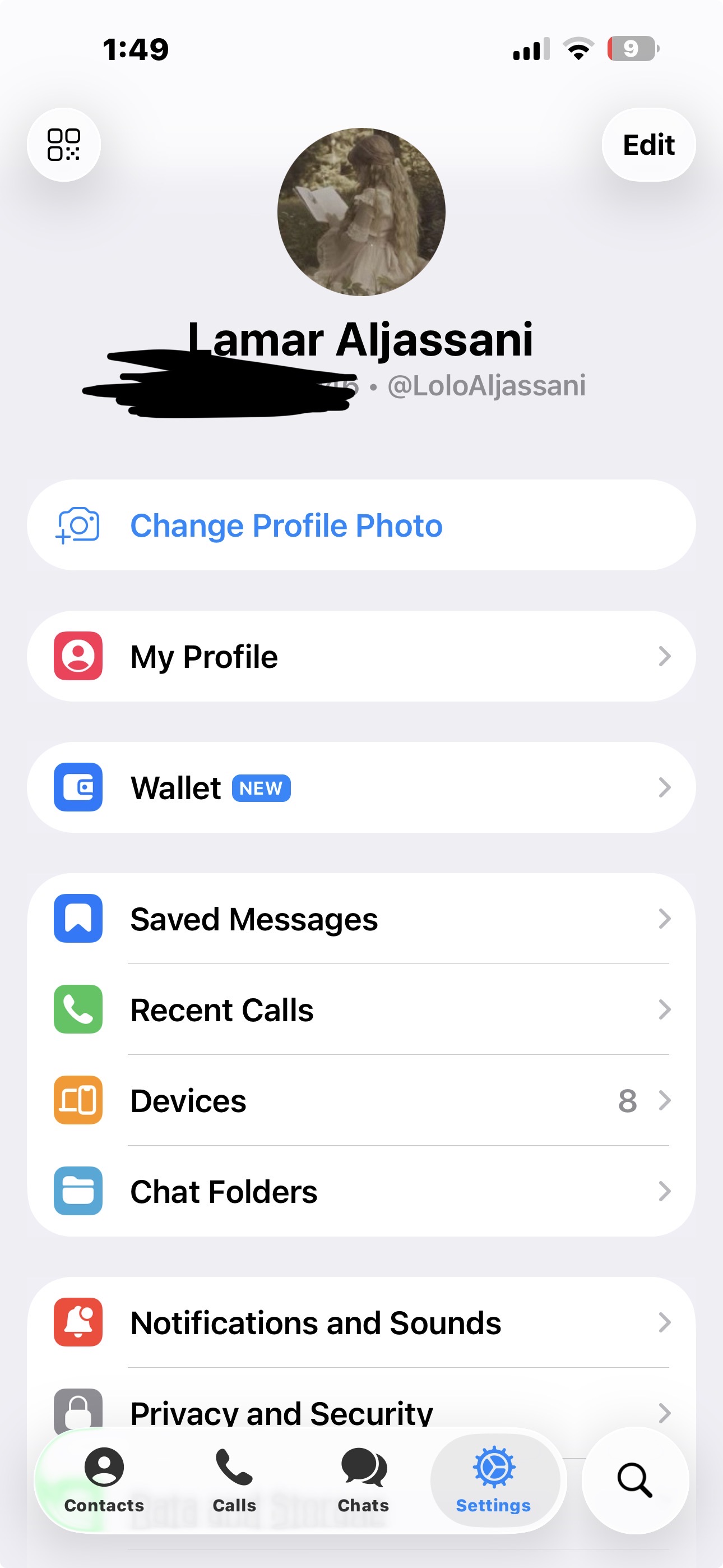The image size is (723, 1568).
Task: Select the Settings tab
Action: (x=494, y=1480)
